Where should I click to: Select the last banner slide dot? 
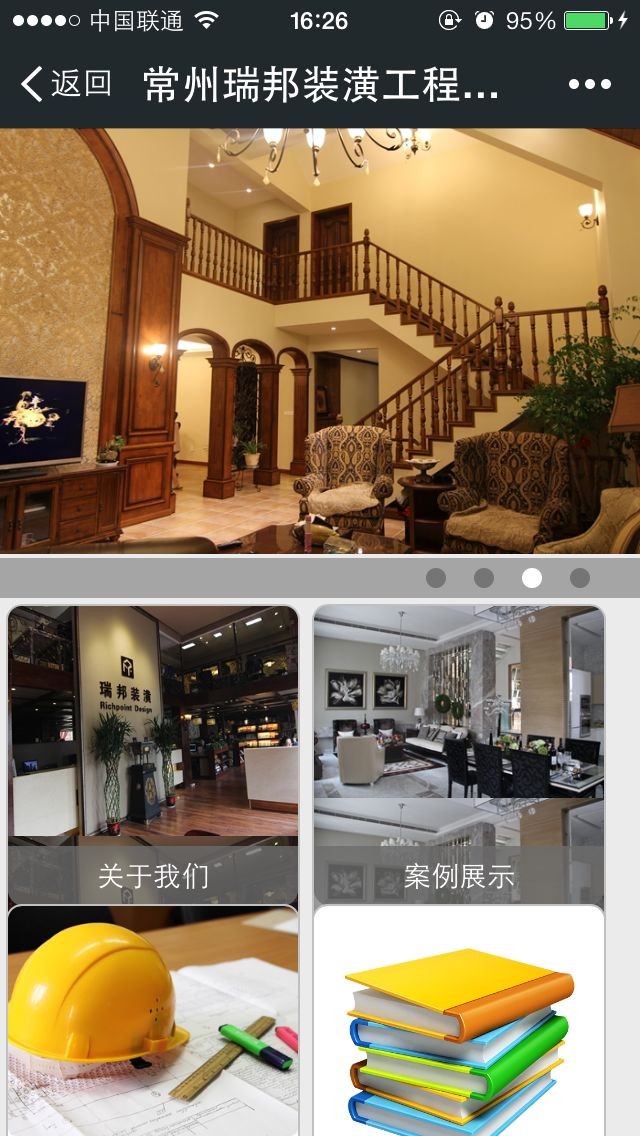coord(580,578)
